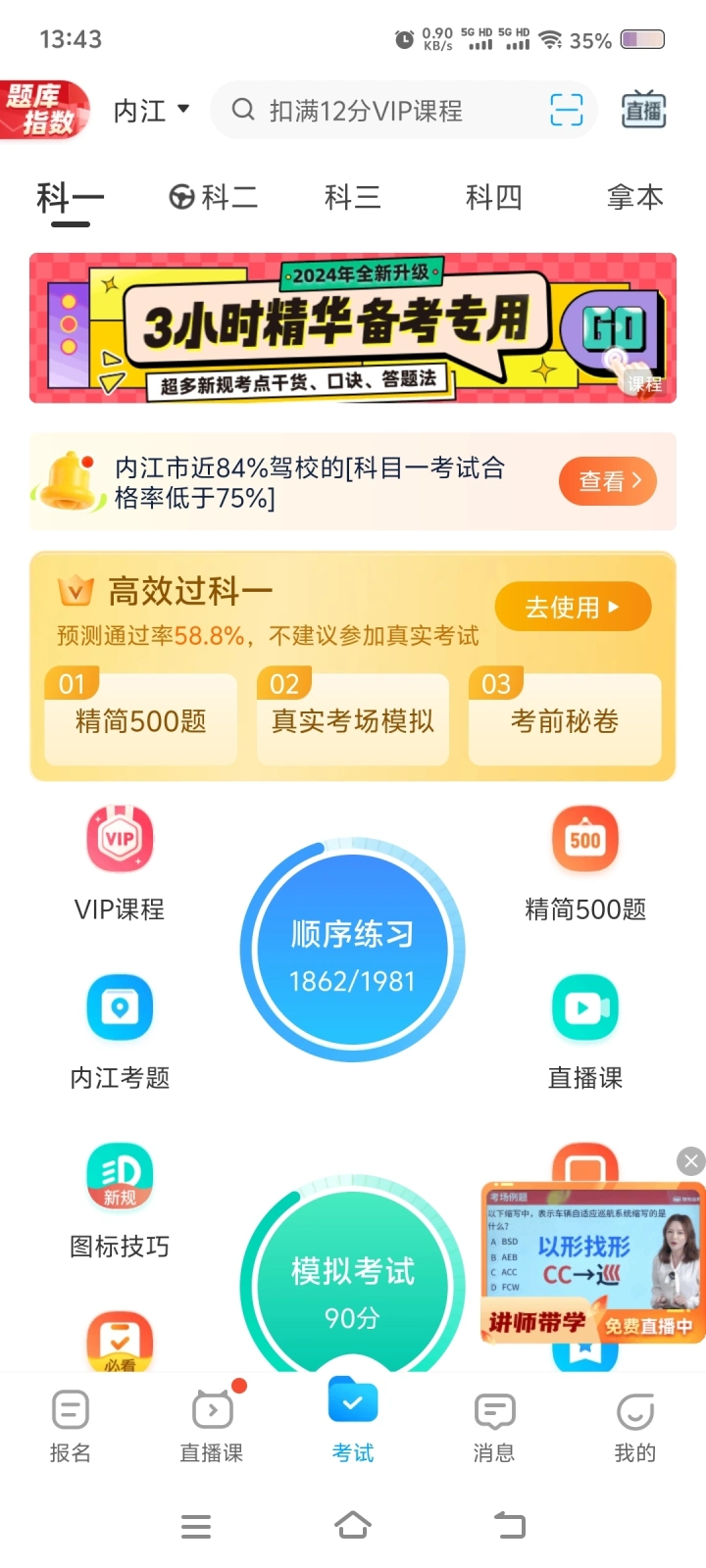Tap the 去使用 button
This screenshot has height=1568, width=706.
(573, 607)
